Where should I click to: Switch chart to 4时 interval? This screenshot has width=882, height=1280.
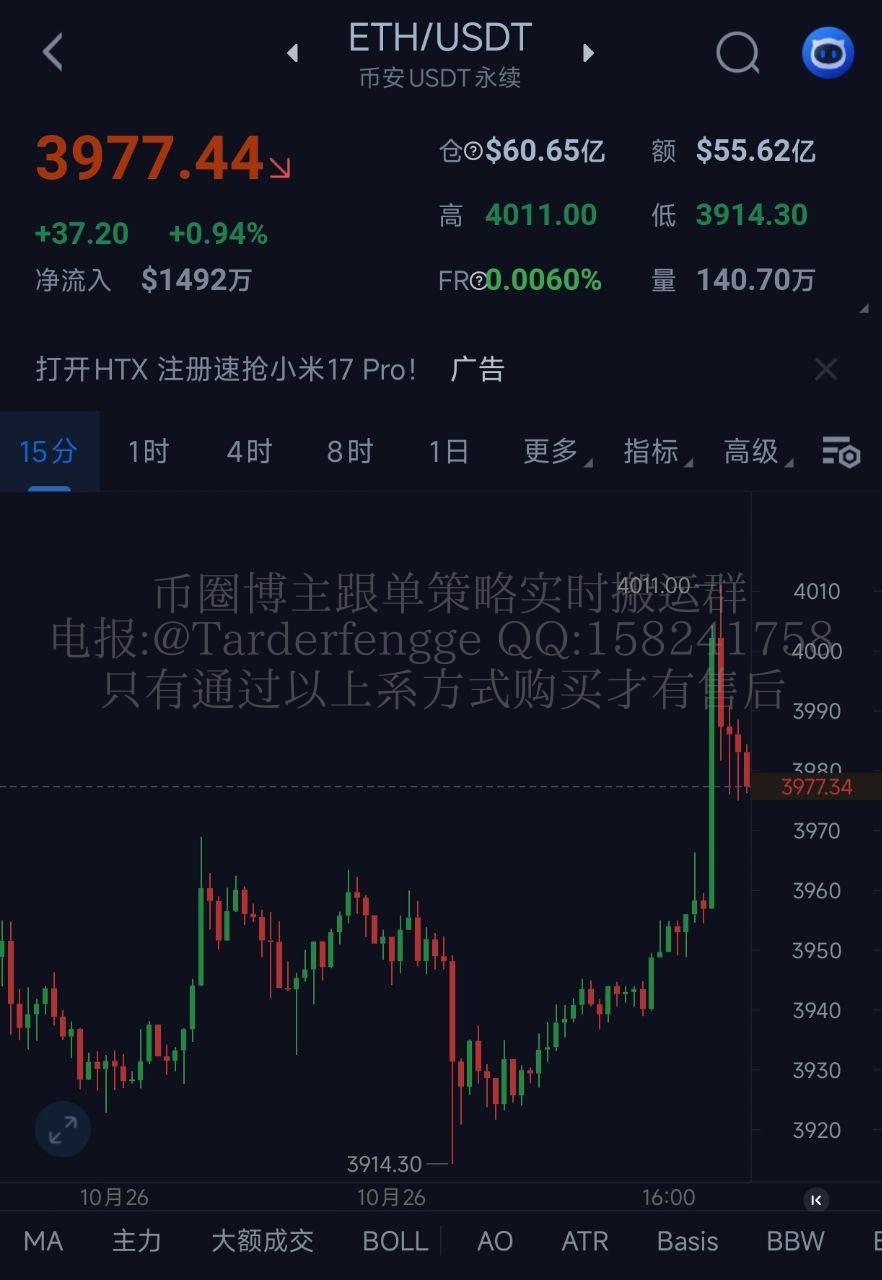click(249, 451)
